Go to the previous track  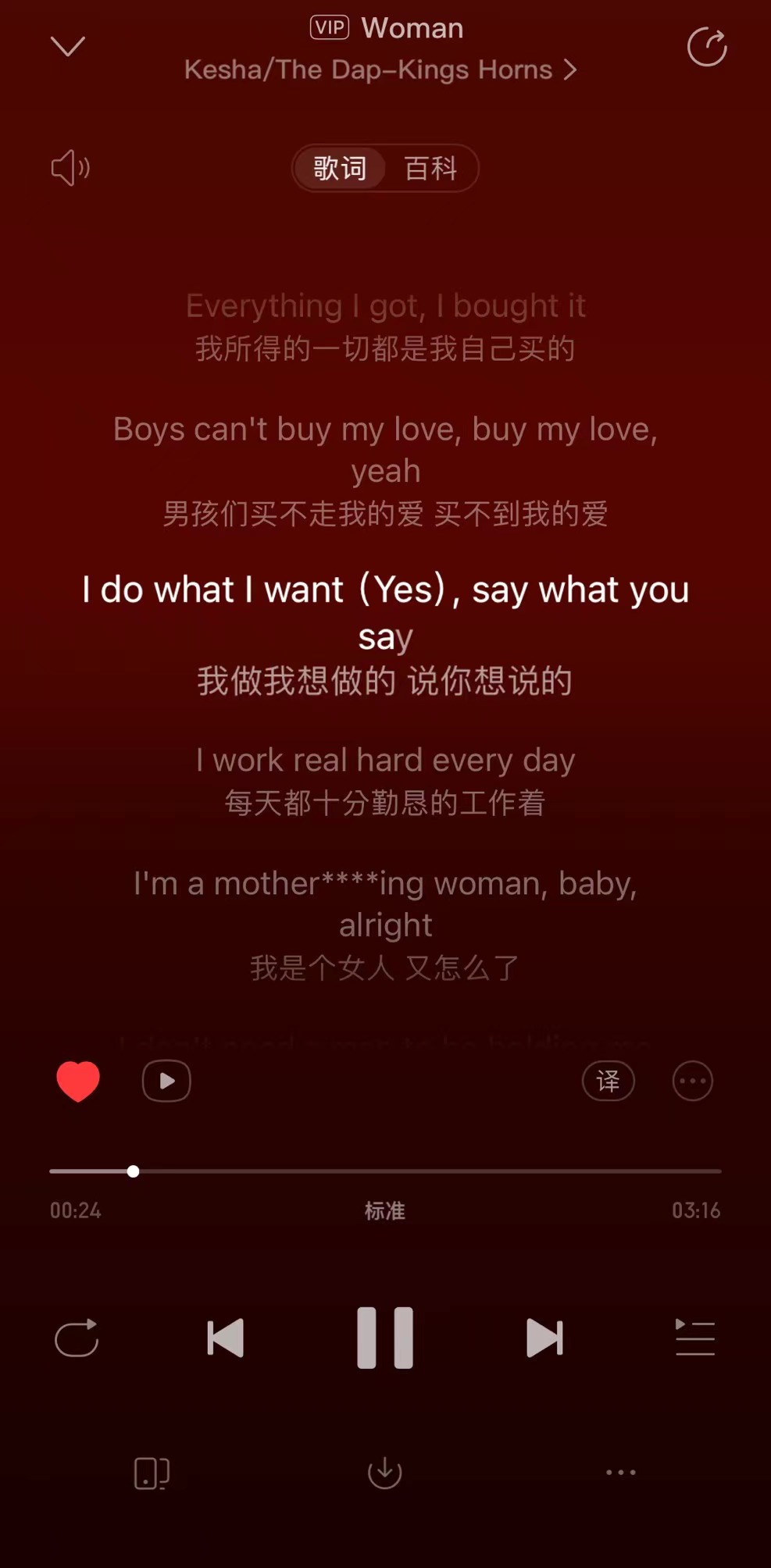click(226, 1338)
